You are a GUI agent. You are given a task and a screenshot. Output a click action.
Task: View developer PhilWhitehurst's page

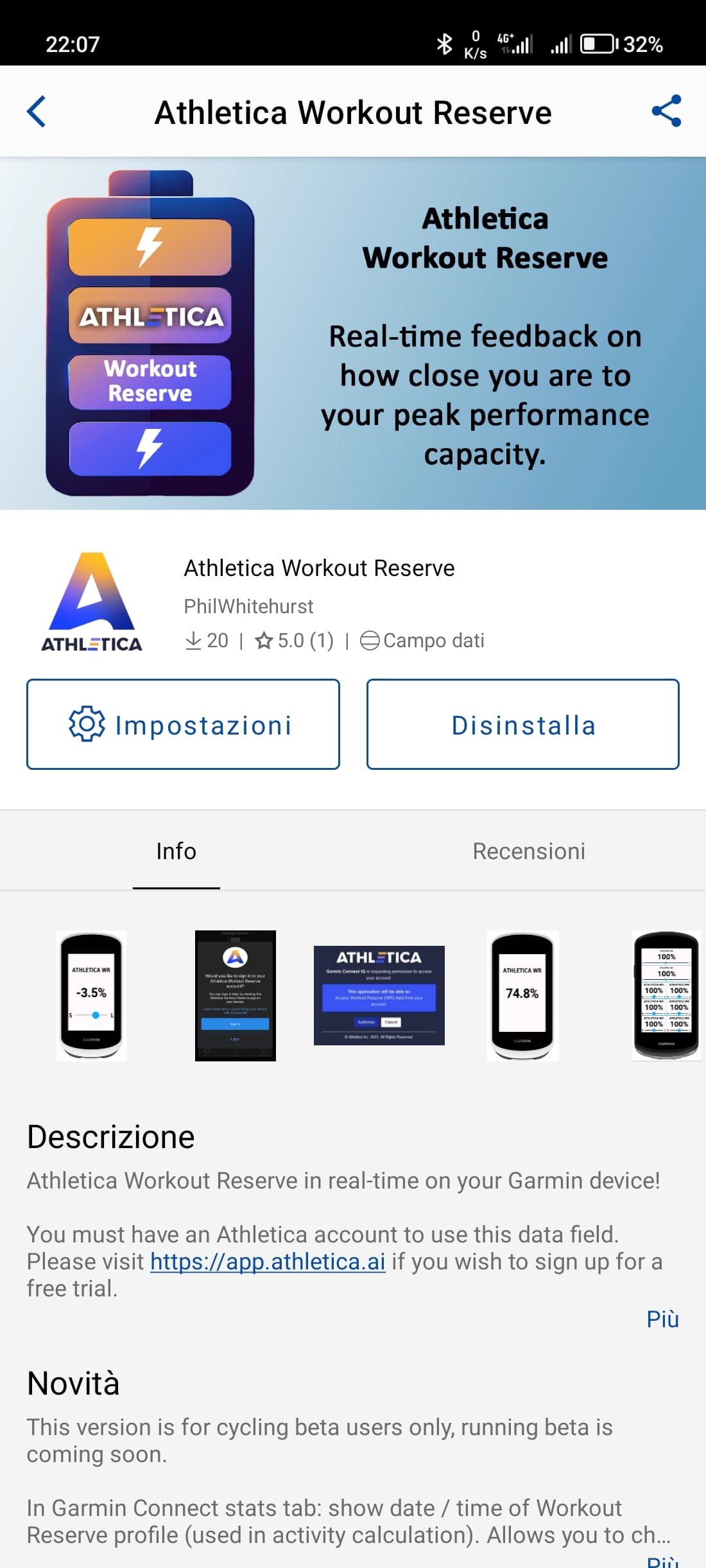pyautogui.click(x=249, y=606)
